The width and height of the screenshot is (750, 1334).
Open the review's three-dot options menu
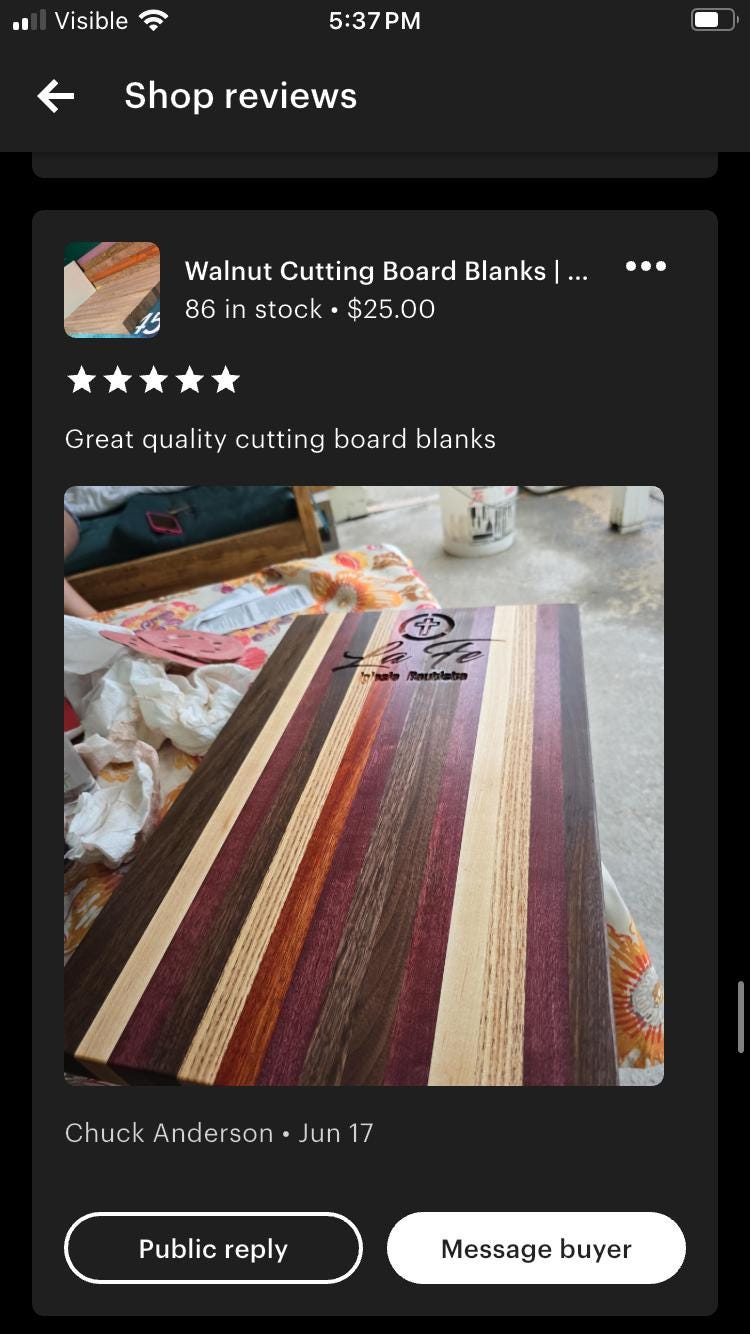[645, 266]
